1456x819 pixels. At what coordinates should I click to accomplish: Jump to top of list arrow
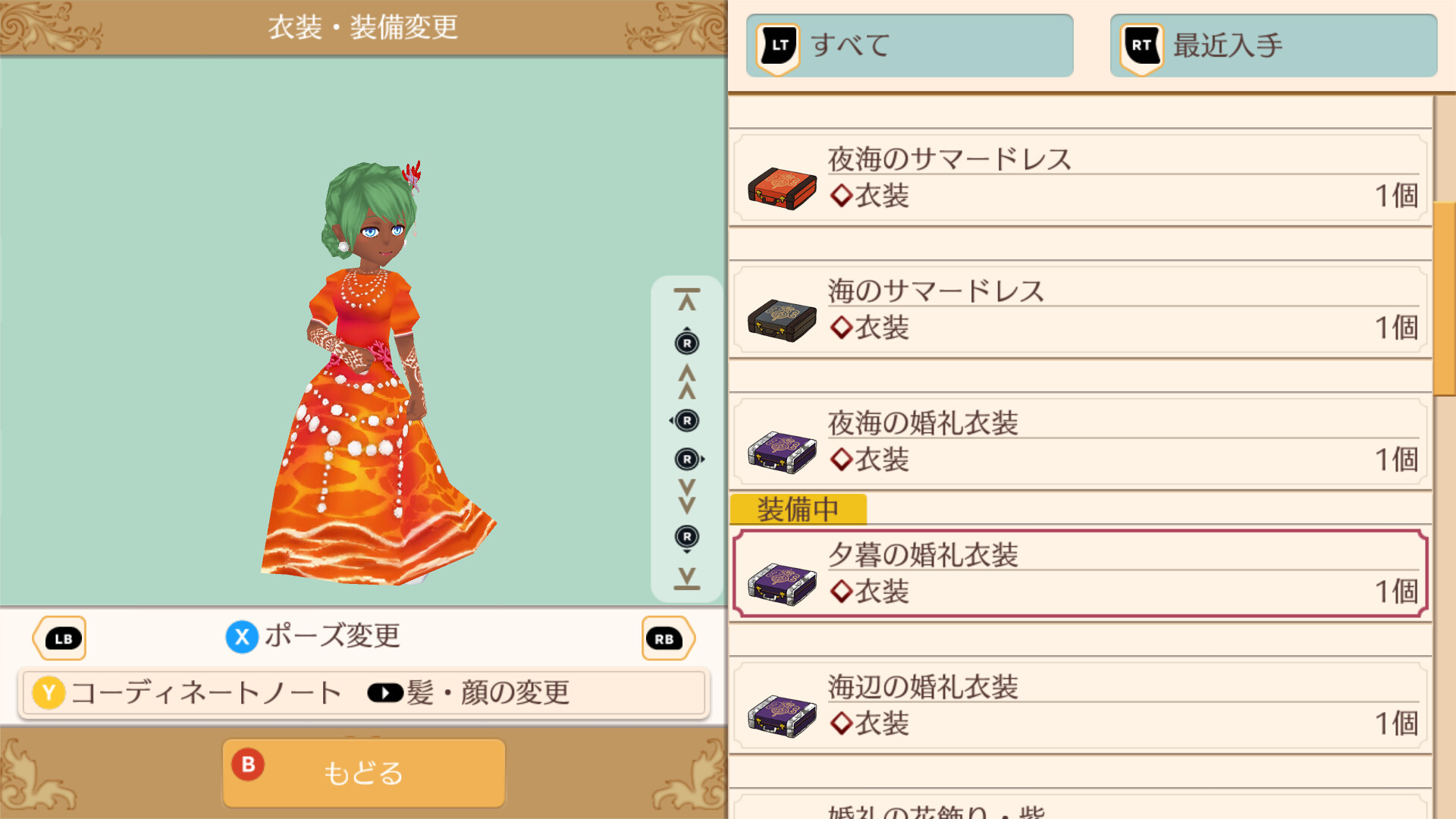(x=686, y=300)
